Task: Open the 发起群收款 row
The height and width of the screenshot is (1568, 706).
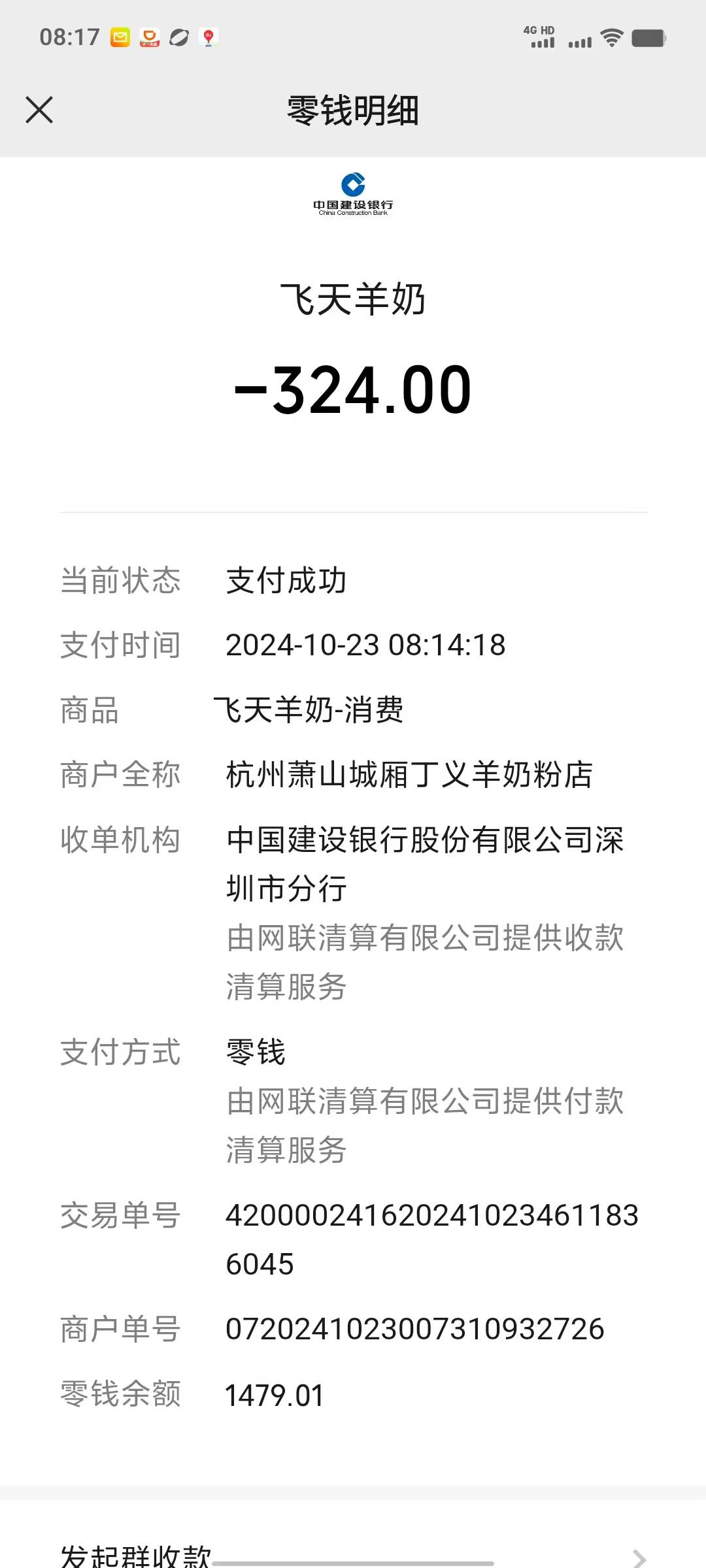Action: point(353,1554)
